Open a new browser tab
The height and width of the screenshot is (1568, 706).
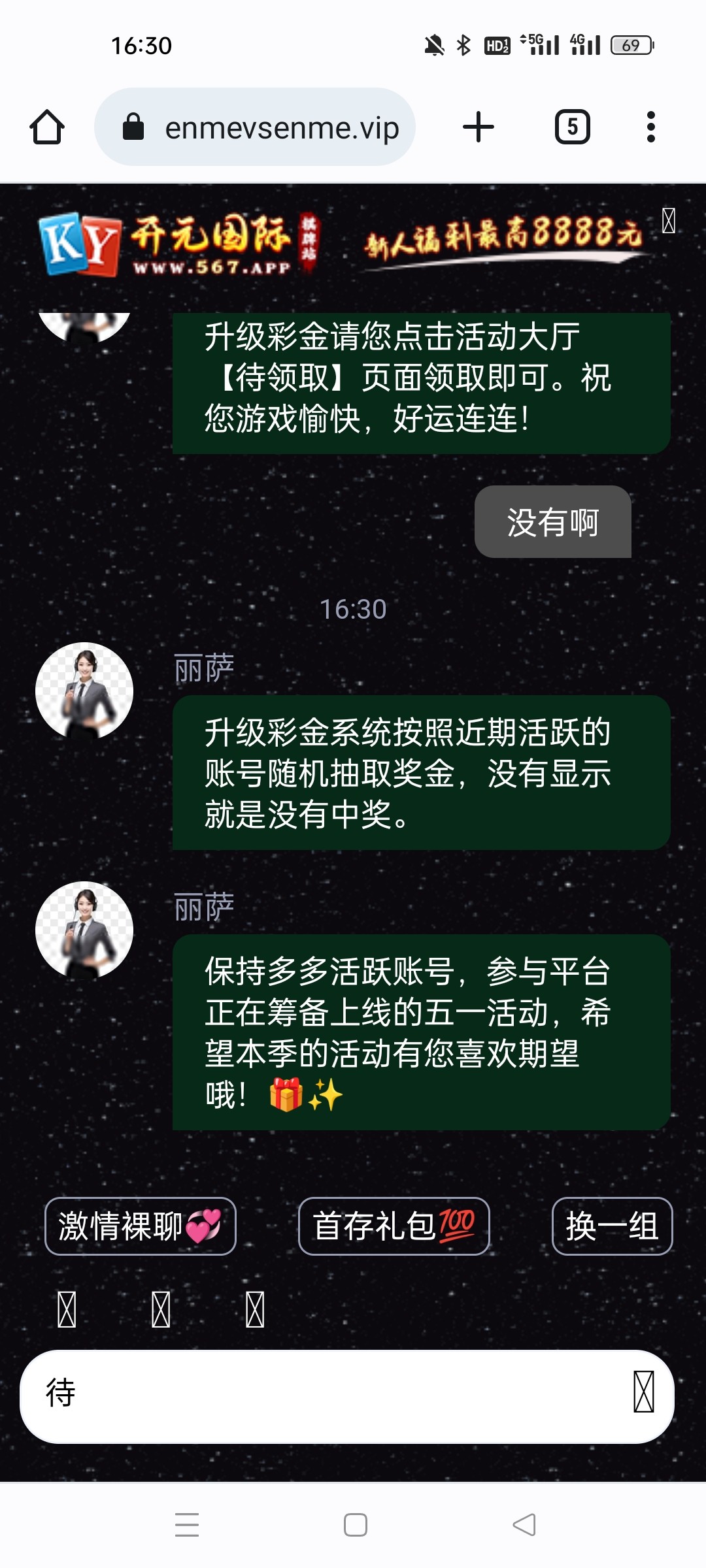coord(479,127)
